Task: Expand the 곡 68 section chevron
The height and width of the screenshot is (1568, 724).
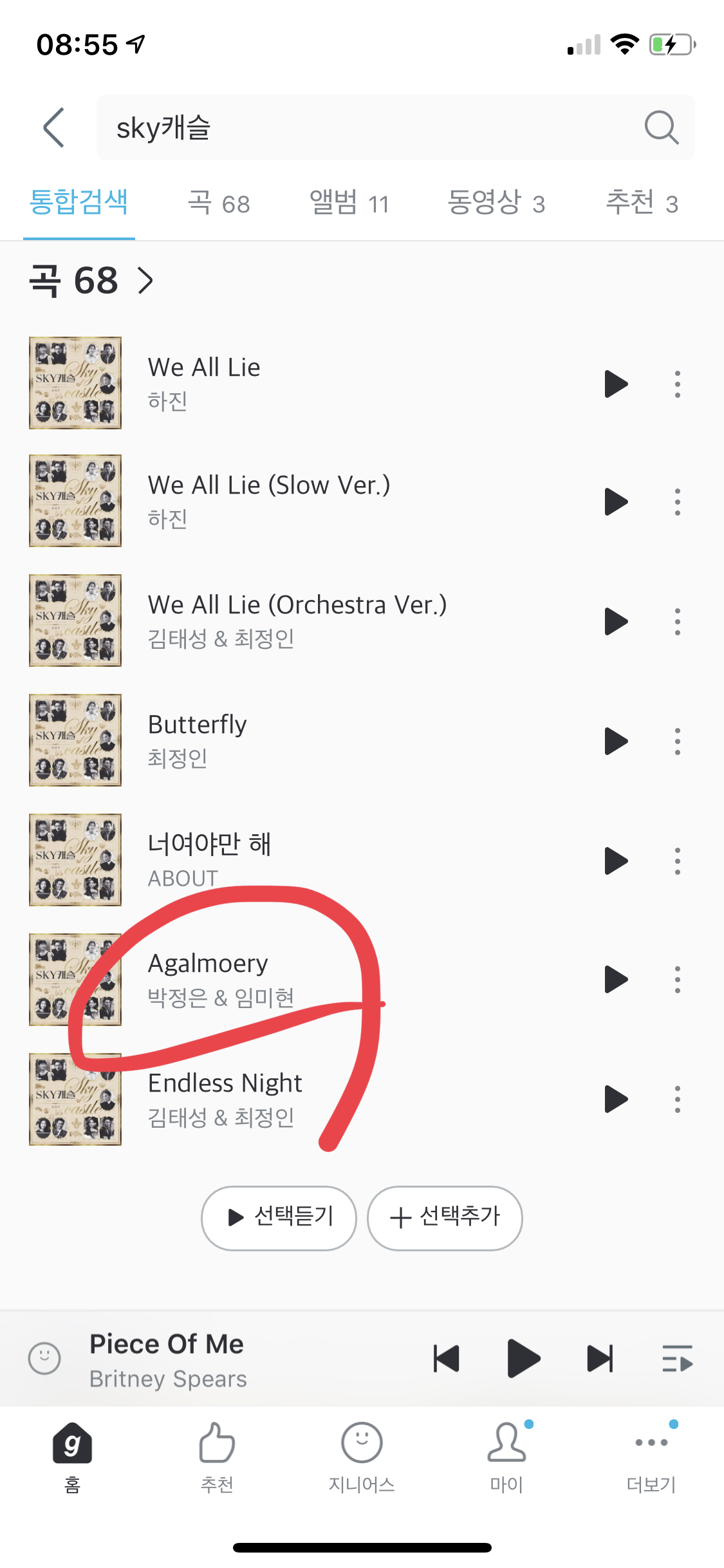Action: (146, 281)
